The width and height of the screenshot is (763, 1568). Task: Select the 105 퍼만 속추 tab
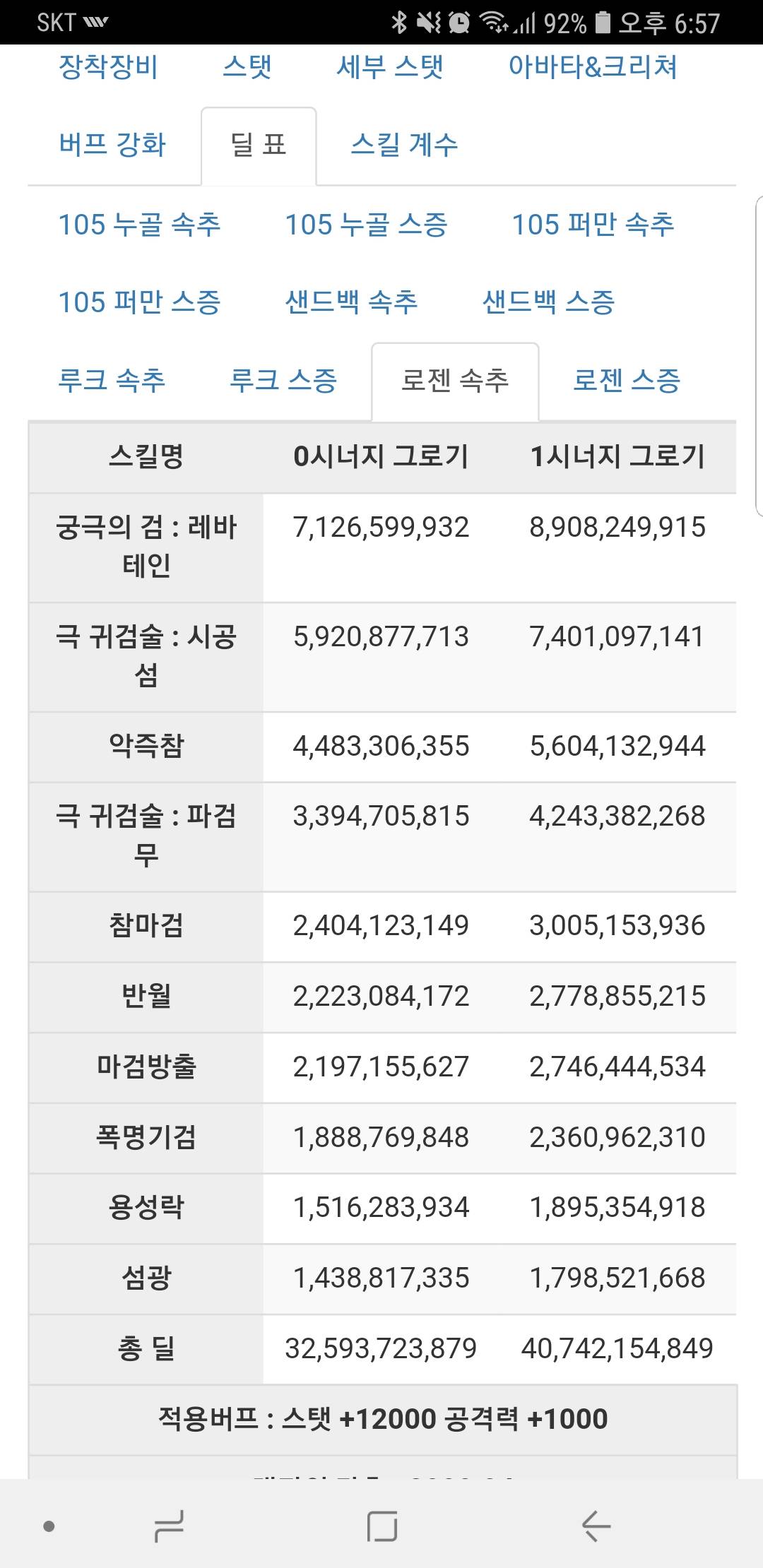(593, 225)
